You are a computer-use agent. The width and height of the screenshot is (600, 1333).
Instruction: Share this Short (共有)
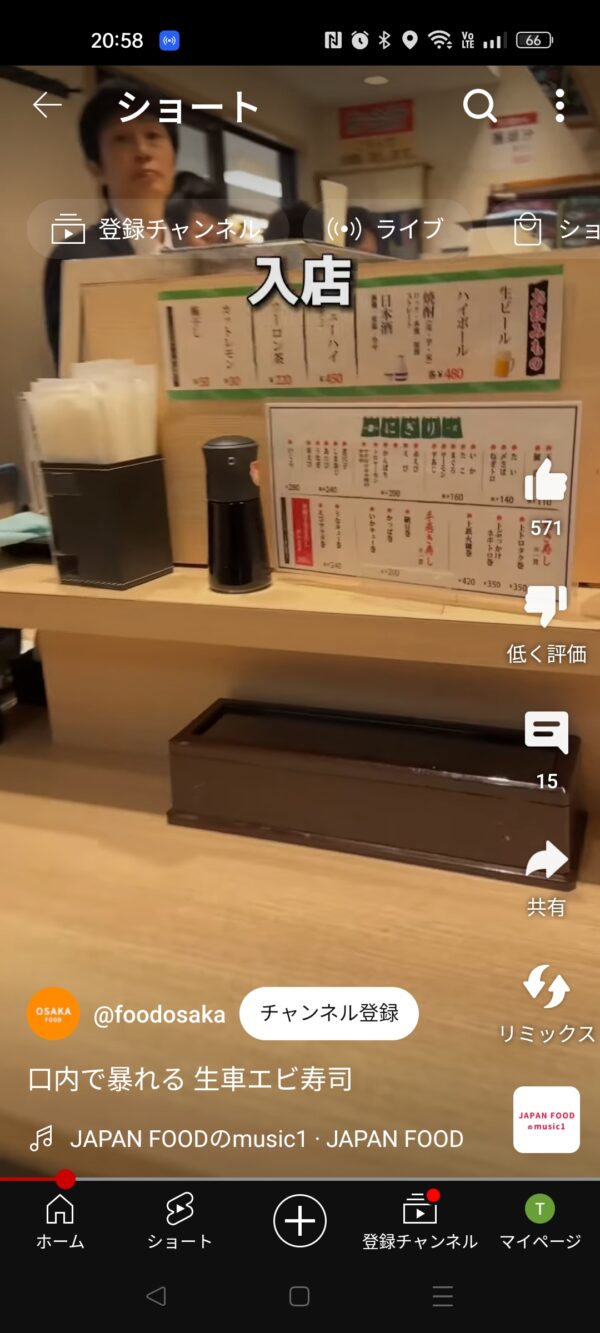pyautogui.click(x=546, y=862)
